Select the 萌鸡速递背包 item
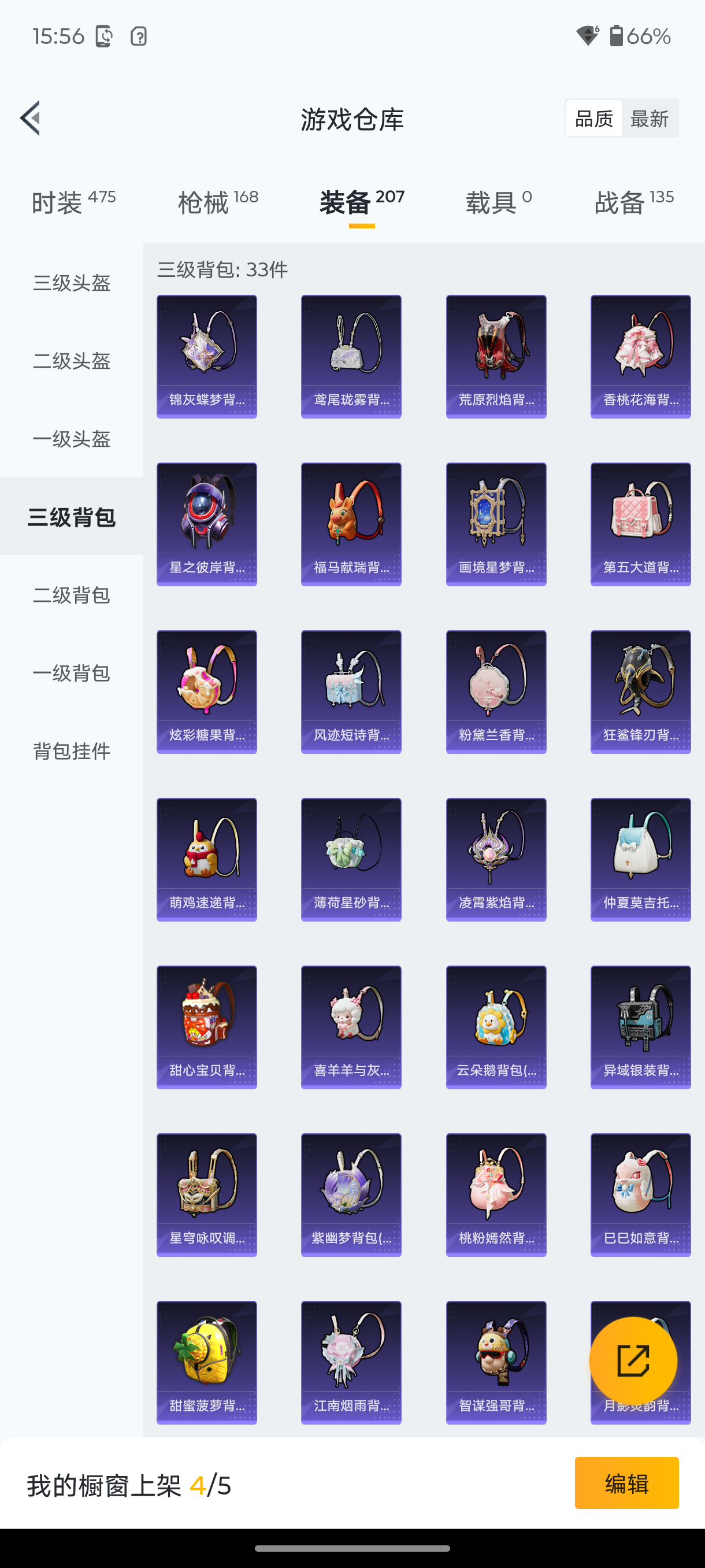The image size is (705, 1568). point(206,859)
